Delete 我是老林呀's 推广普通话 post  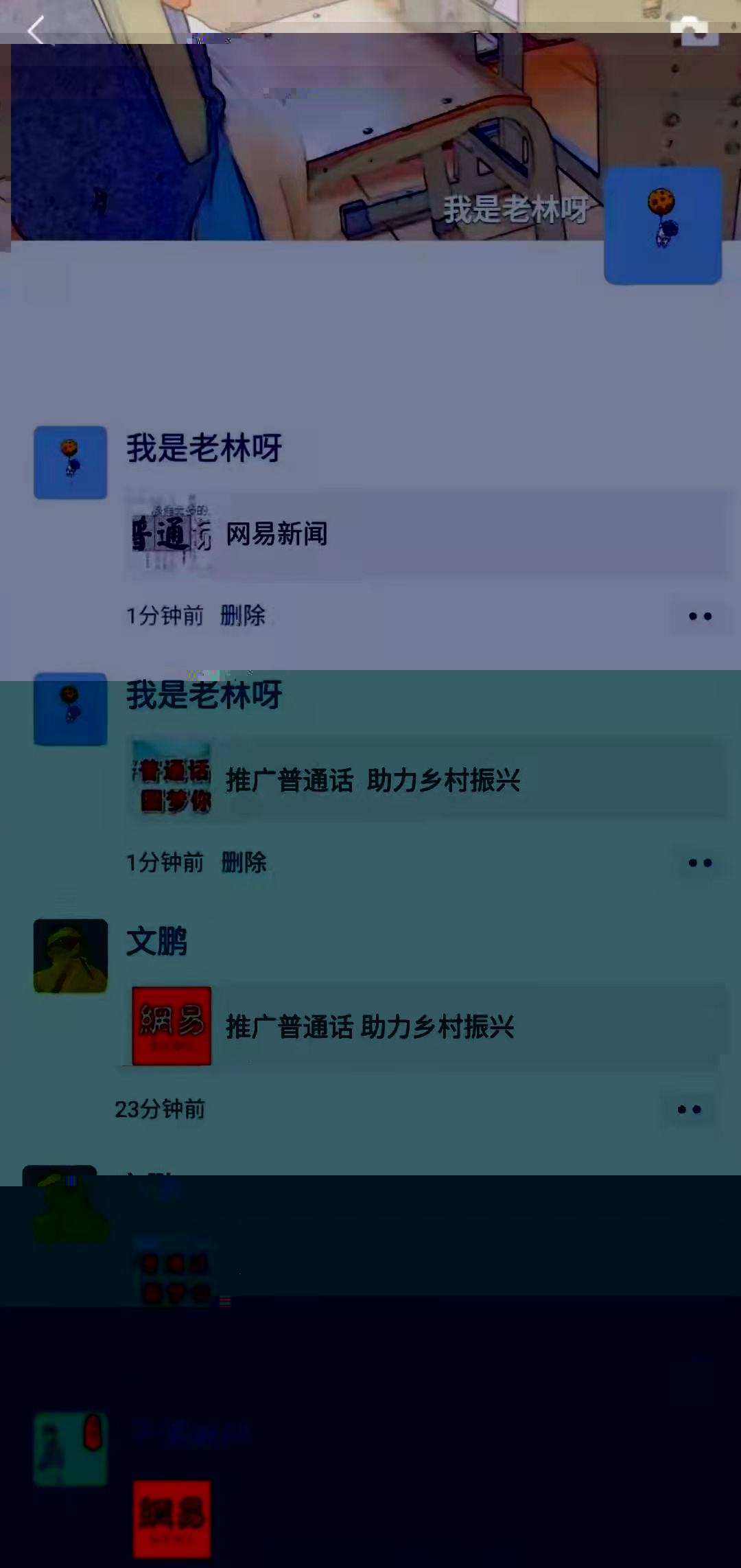244,862
